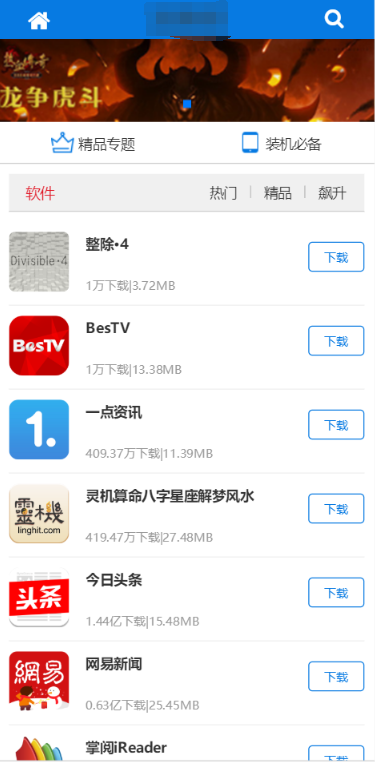Open the 龙争虎斗 game banner

pos(188,80)
